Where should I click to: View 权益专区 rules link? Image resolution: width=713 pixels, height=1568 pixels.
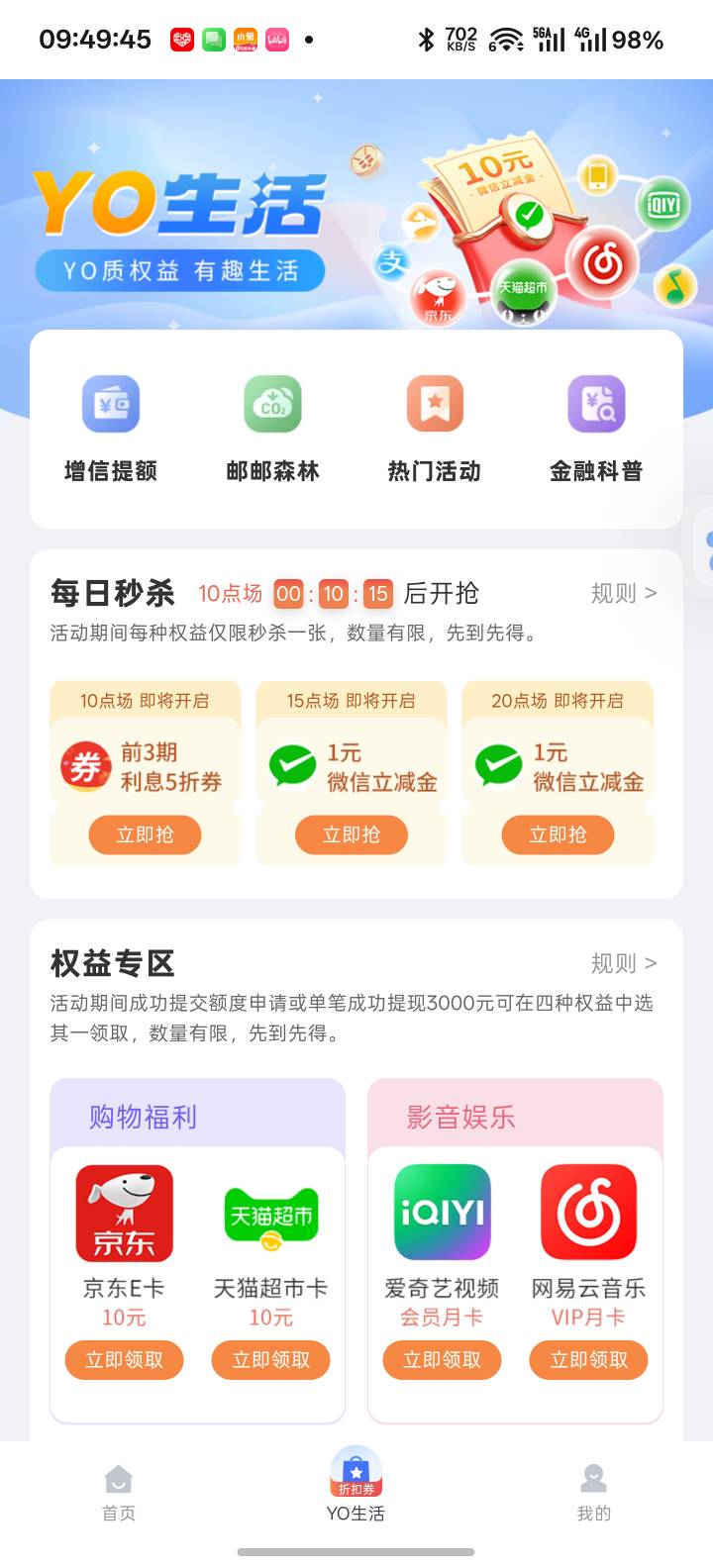(x=624, y=963)
